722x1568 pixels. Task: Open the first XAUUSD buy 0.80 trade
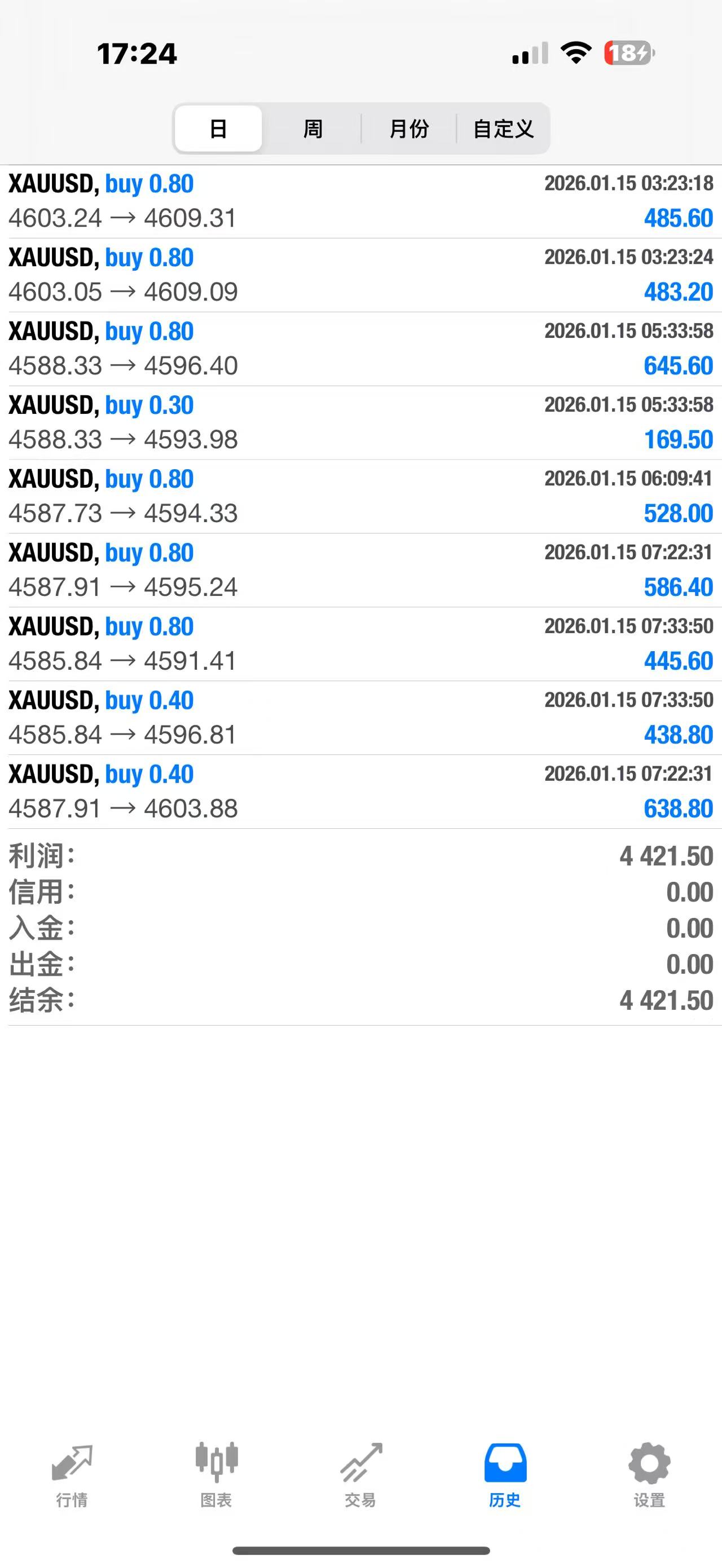click(361, 201)
